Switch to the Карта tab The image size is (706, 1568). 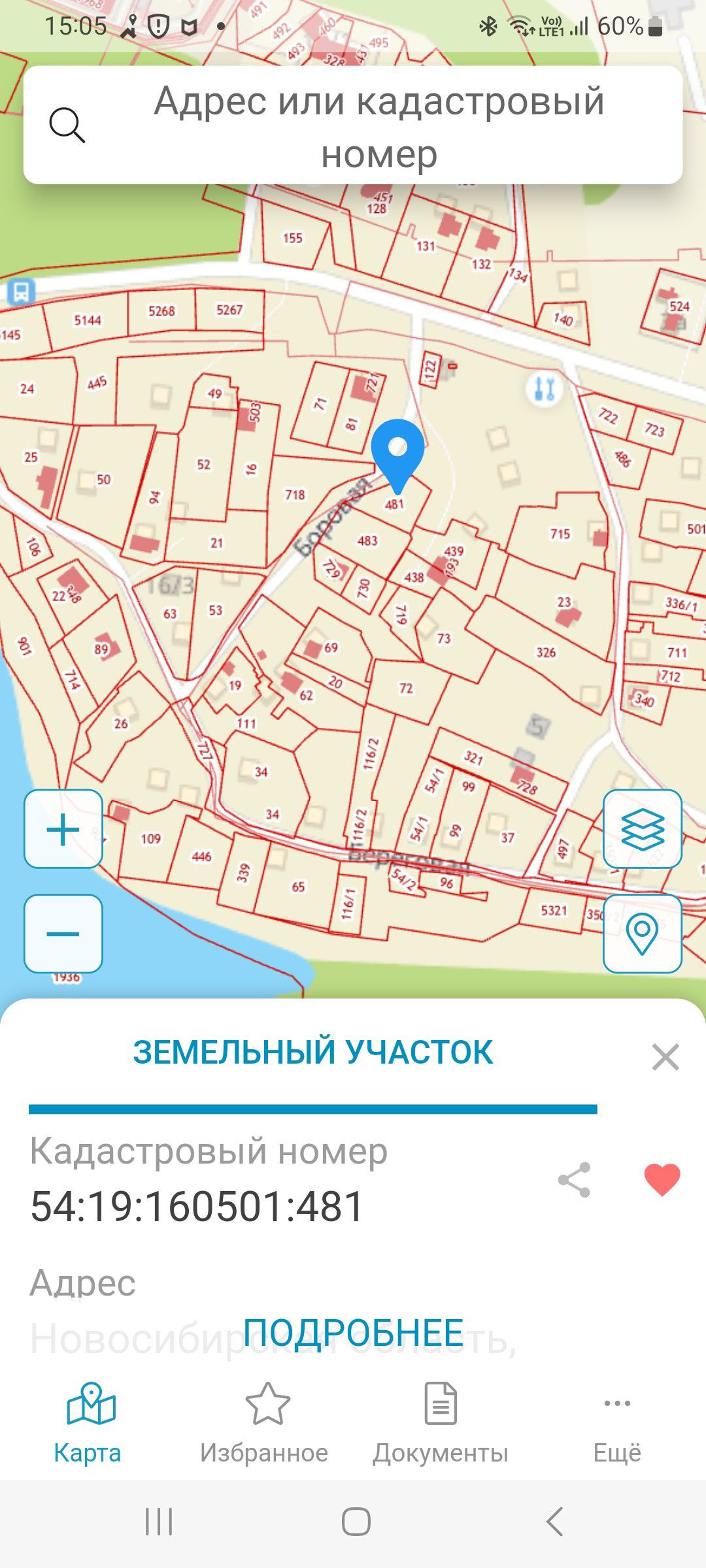(x=88, y=1424)
